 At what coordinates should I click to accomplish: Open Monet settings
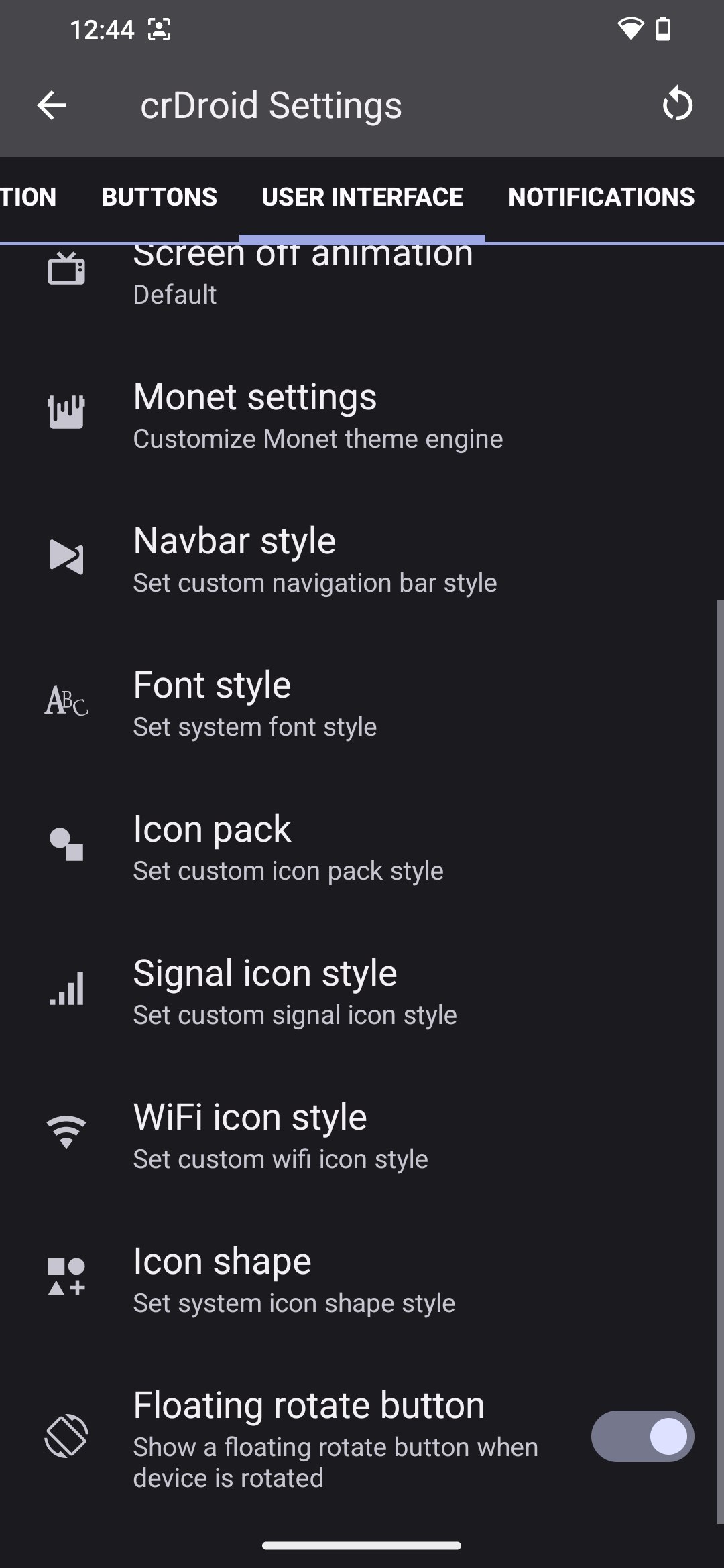point(362,415)
